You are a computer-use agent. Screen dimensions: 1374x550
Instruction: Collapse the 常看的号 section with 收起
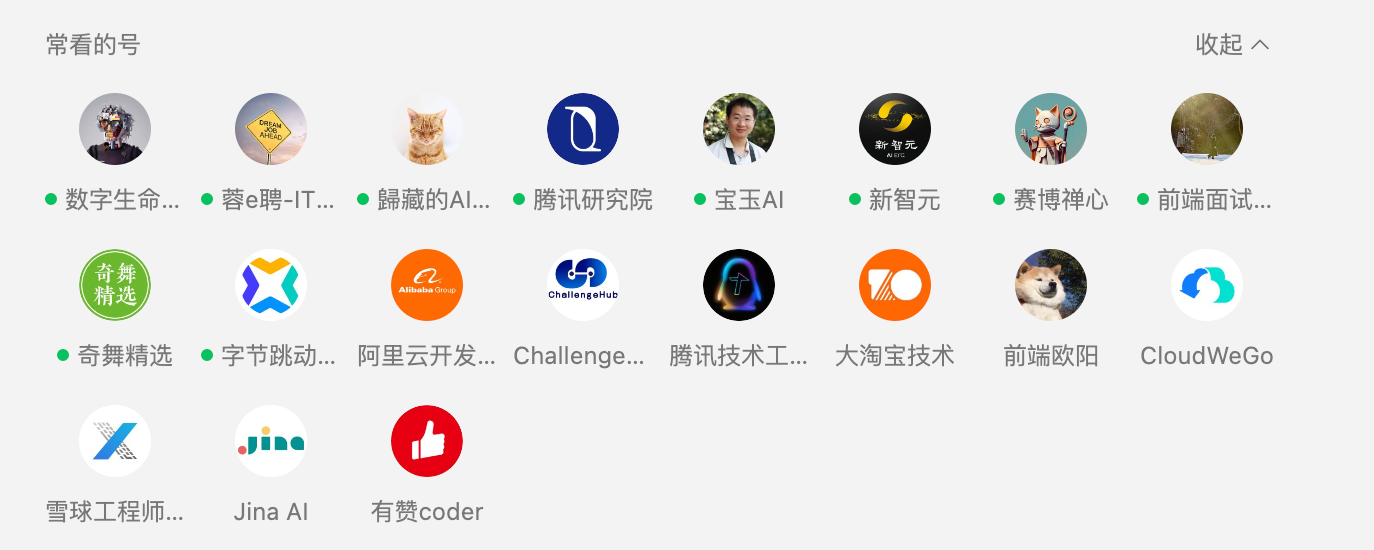1232,45
